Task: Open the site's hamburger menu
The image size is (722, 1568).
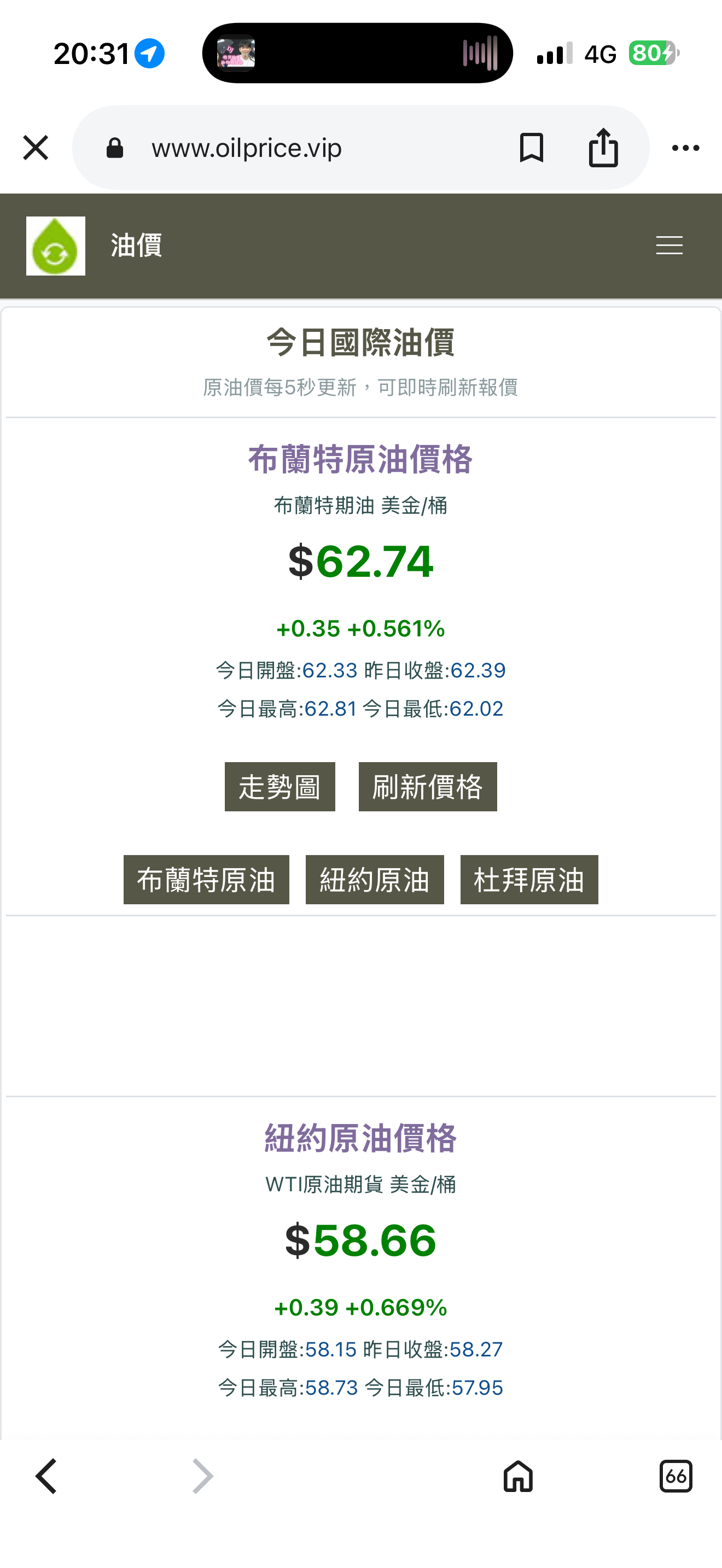Action: pos(669,246)
